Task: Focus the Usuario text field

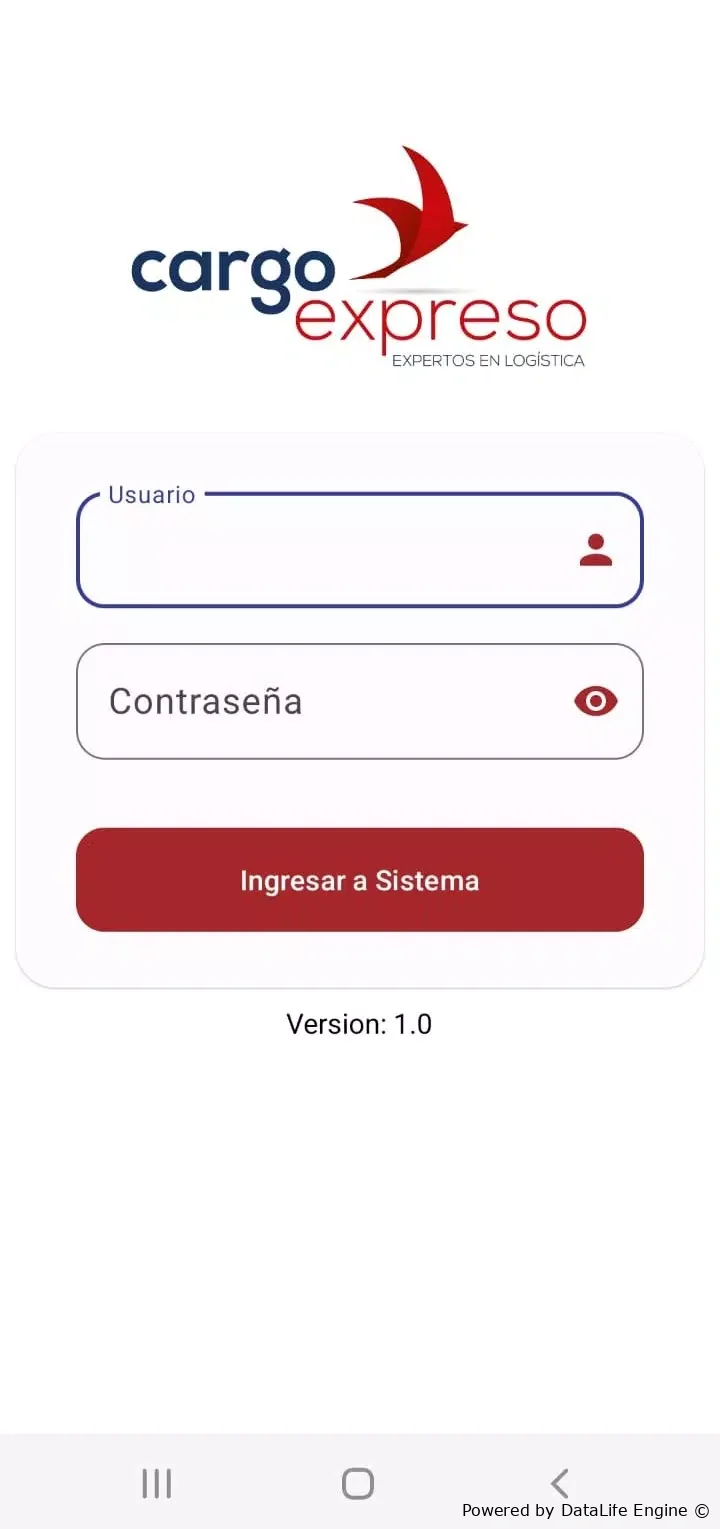Action: tap(360, 550)
